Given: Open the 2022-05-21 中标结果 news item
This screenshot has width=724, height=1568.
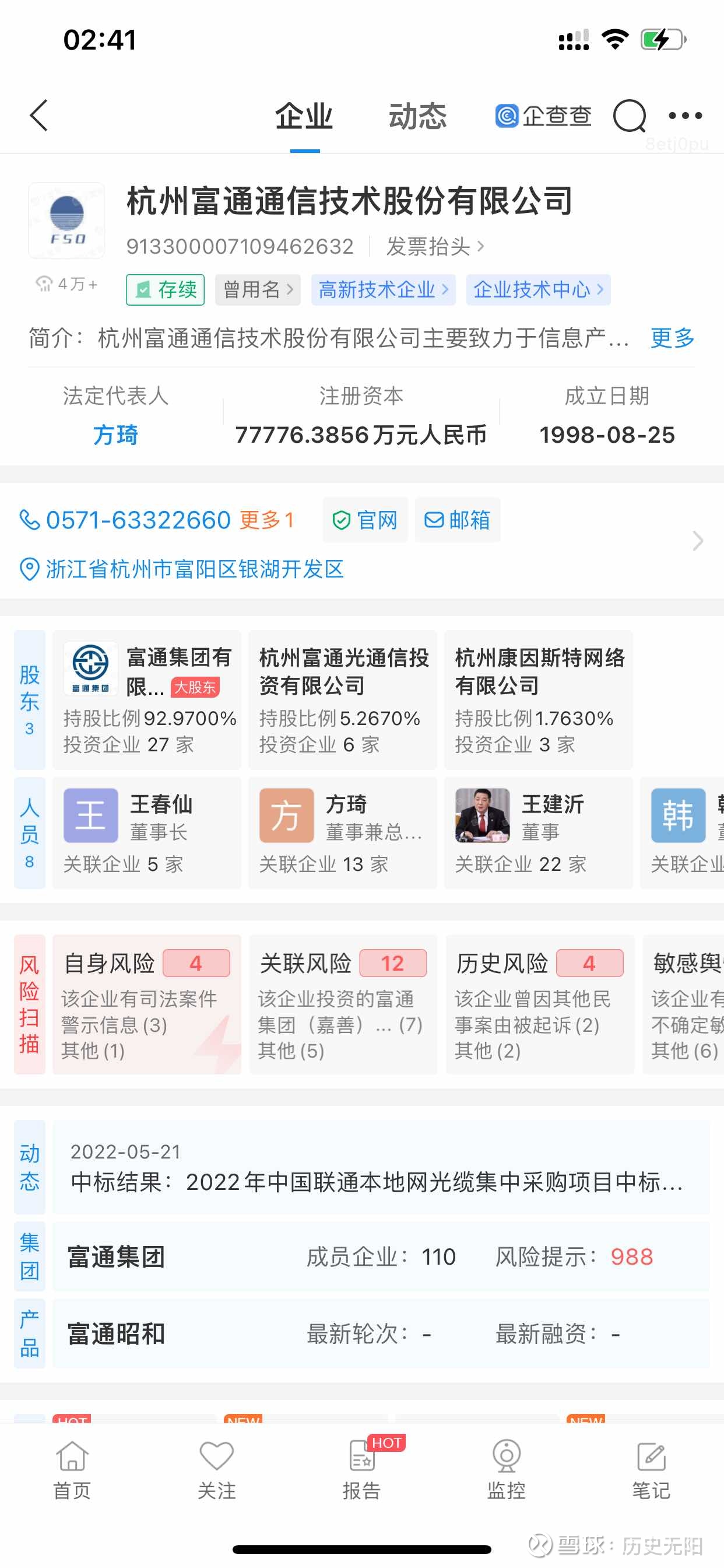Looking at the screenshot, I should click(x=381, y=1167).
